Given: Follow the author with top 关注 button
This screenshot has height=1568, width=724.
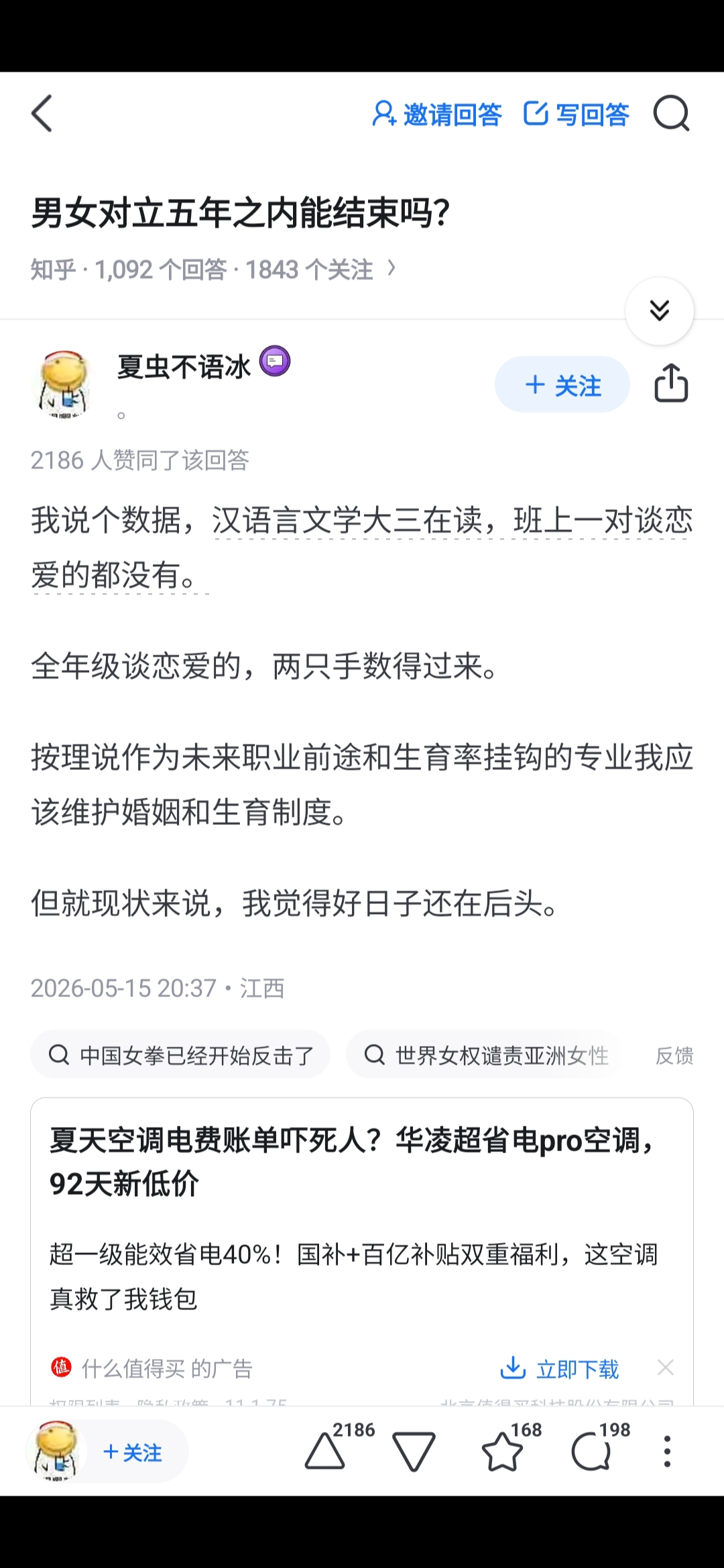Looking at the screenshot, I should pyautogui.click(x=562, y=385).
